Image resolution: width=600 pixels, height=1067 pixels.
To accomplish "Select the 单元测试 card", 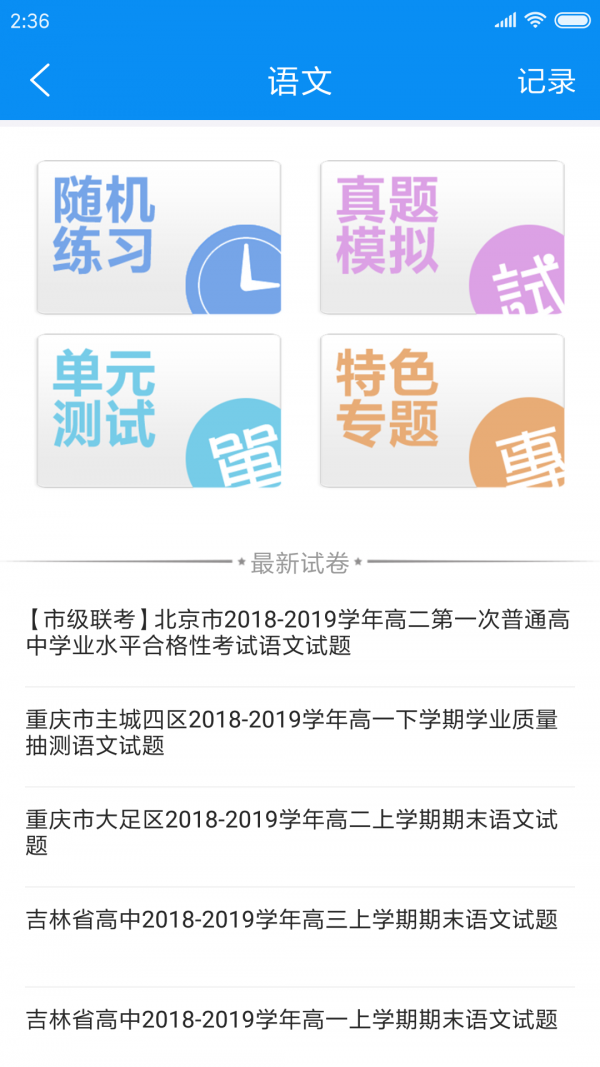I will (x=158, y=411).
